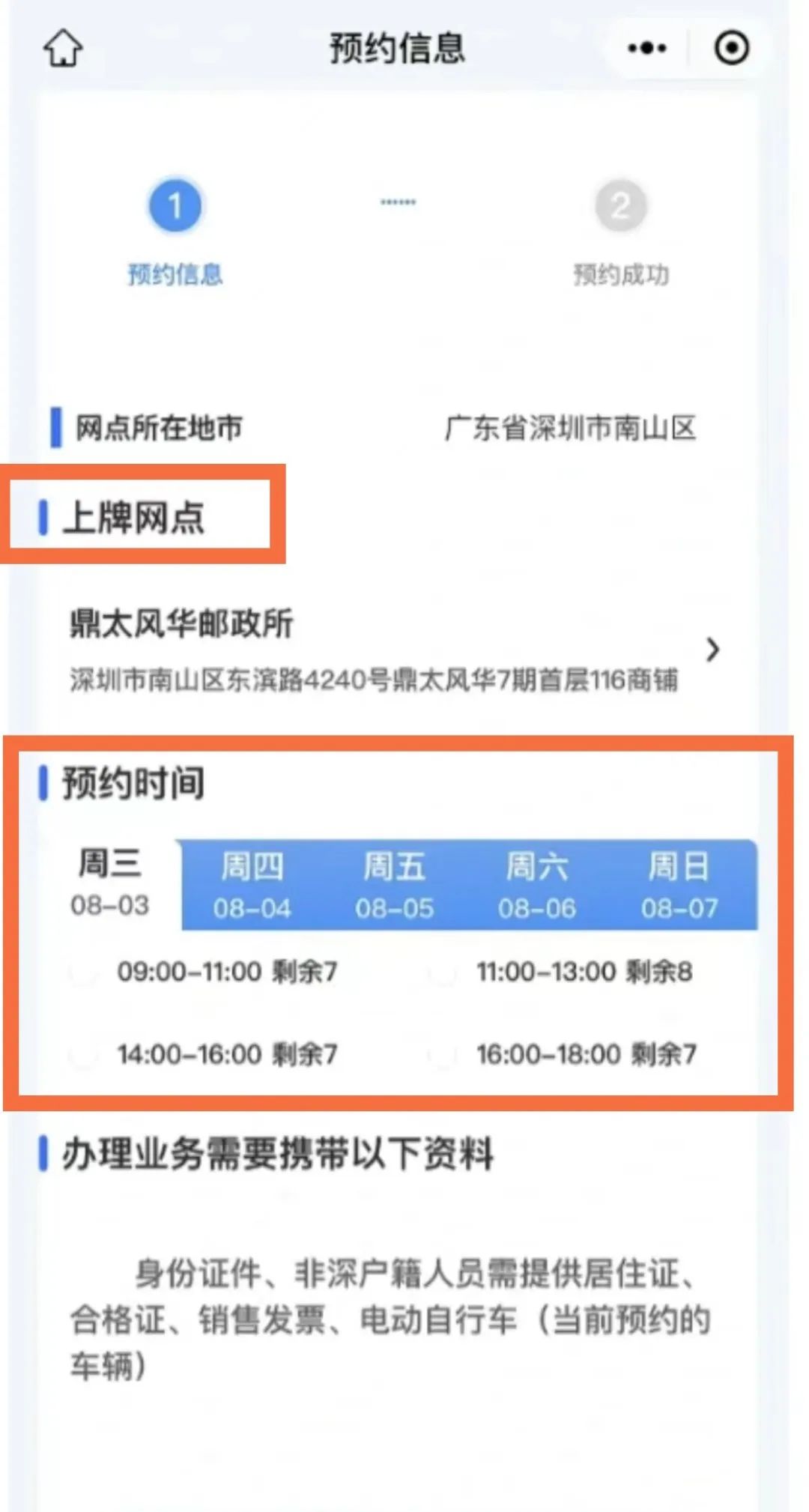Open the three-dot more menu
Viewport: 809px width, 1512px height.
(x=647, y=49)
